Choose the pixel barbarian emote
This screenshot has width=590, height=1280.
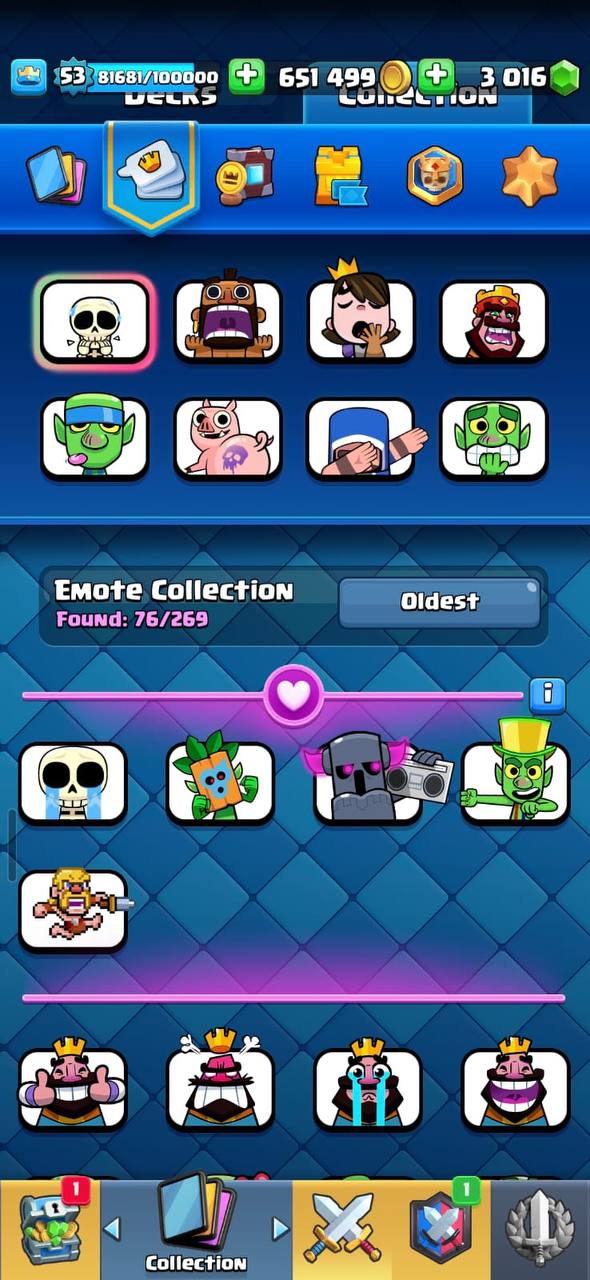73,909
